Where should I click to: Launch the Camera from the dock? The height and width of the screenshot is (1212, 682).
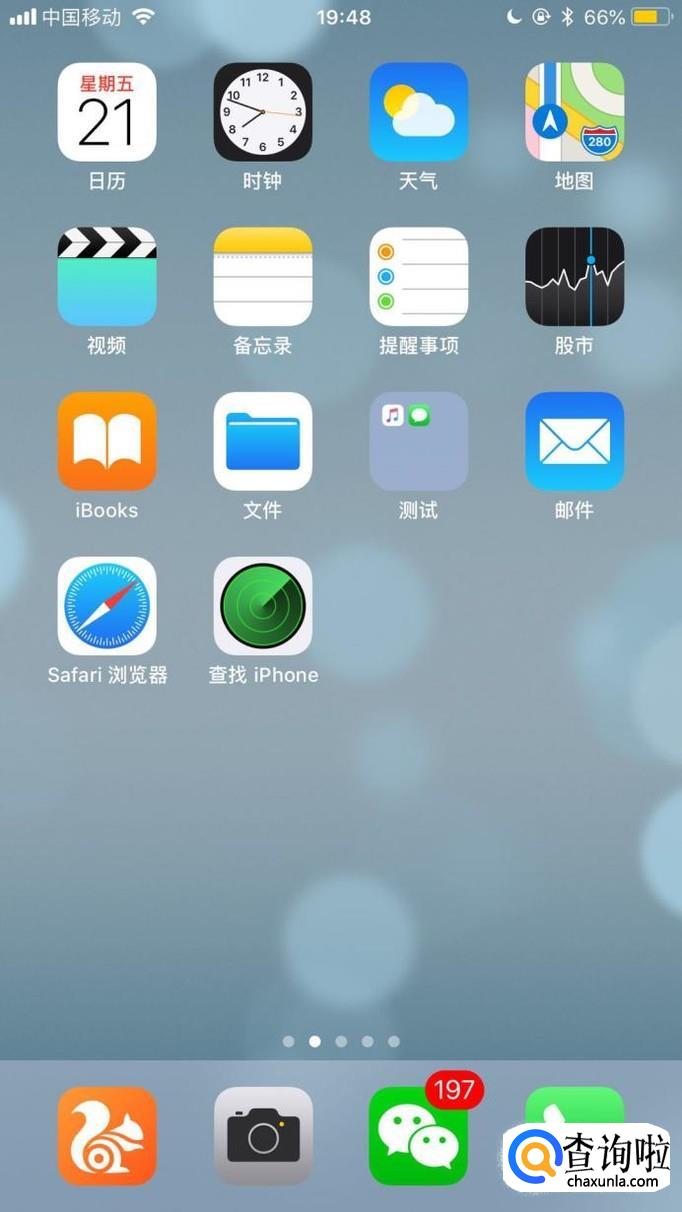[x=263, y=1136]
